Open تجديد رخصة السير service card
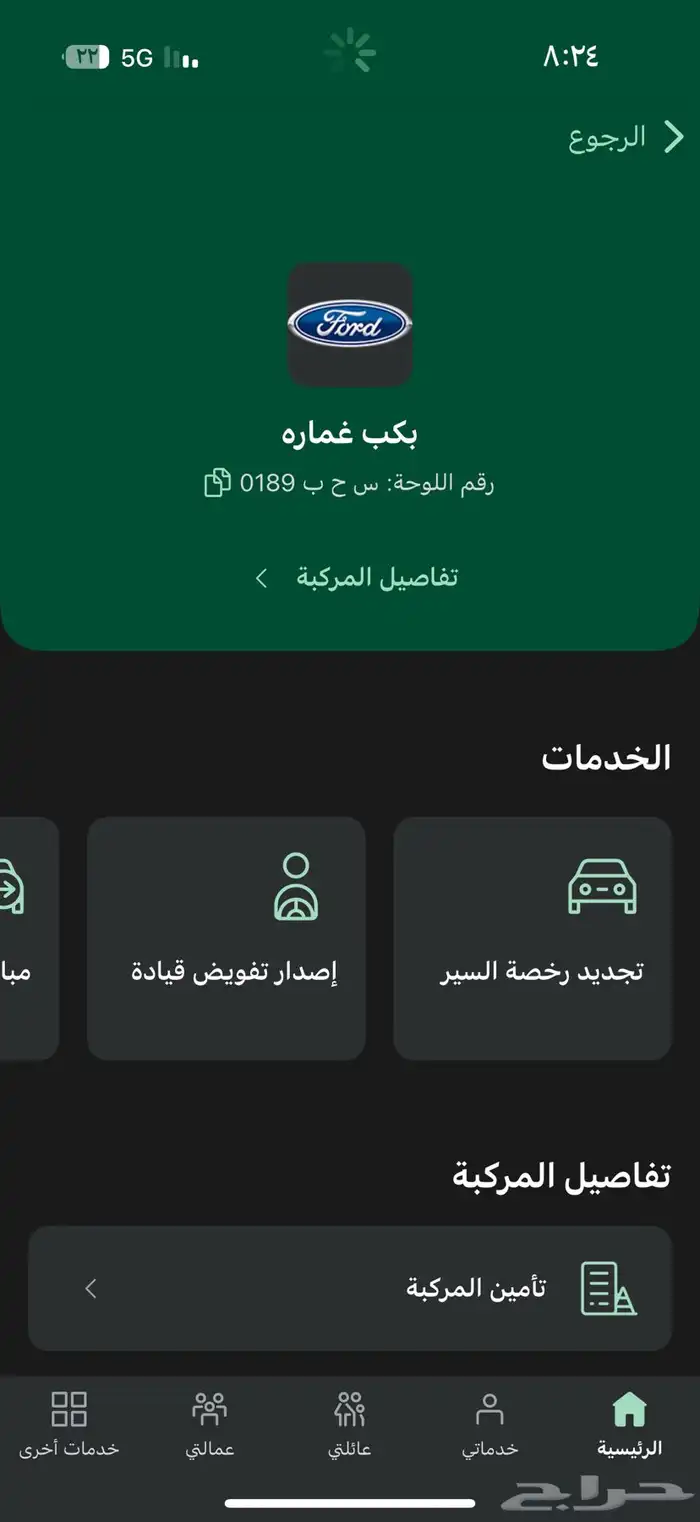This screenshot has height=1522, width=700. pyautogui.click(x=532, y=938)
